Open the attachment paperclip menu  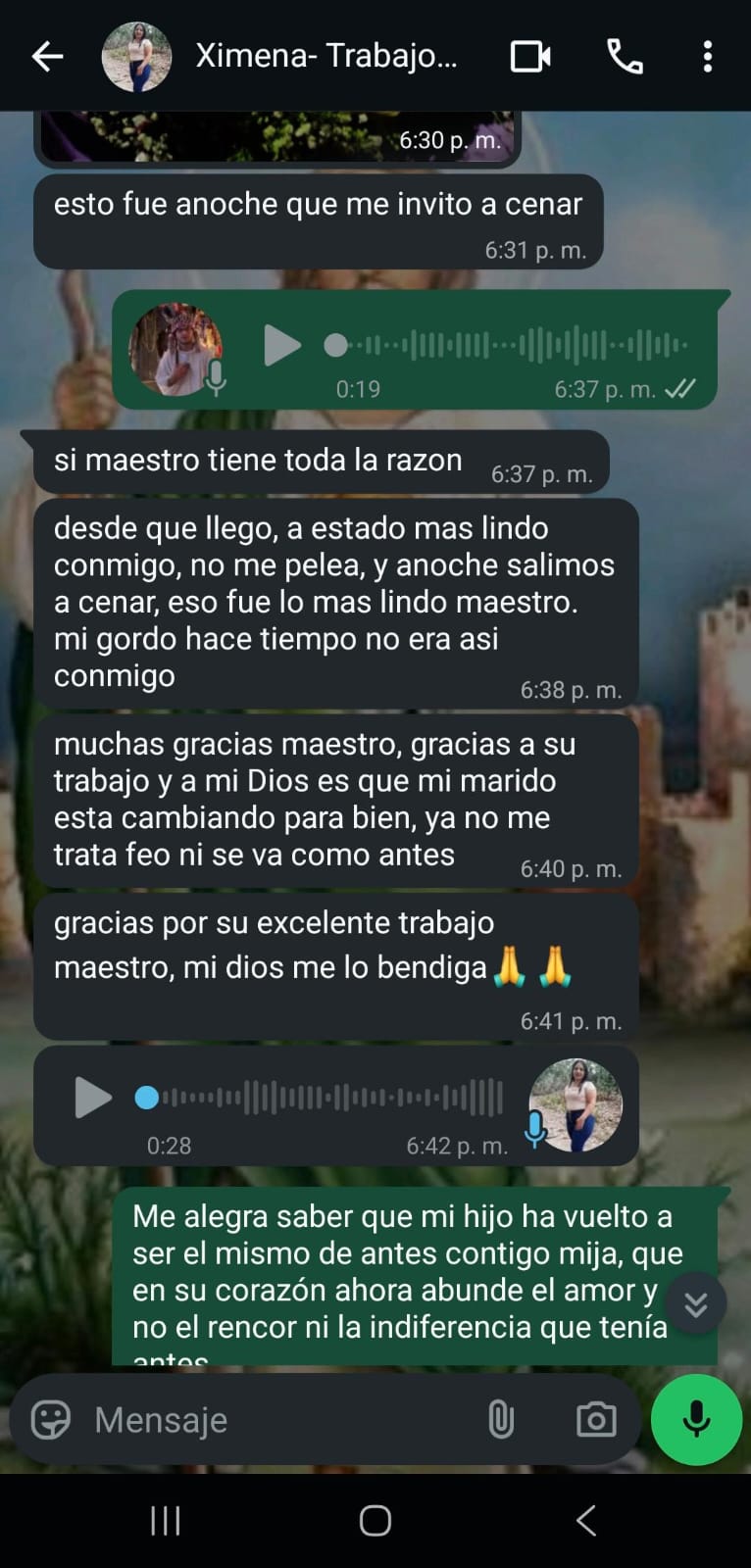click(x=501, y=1419)
